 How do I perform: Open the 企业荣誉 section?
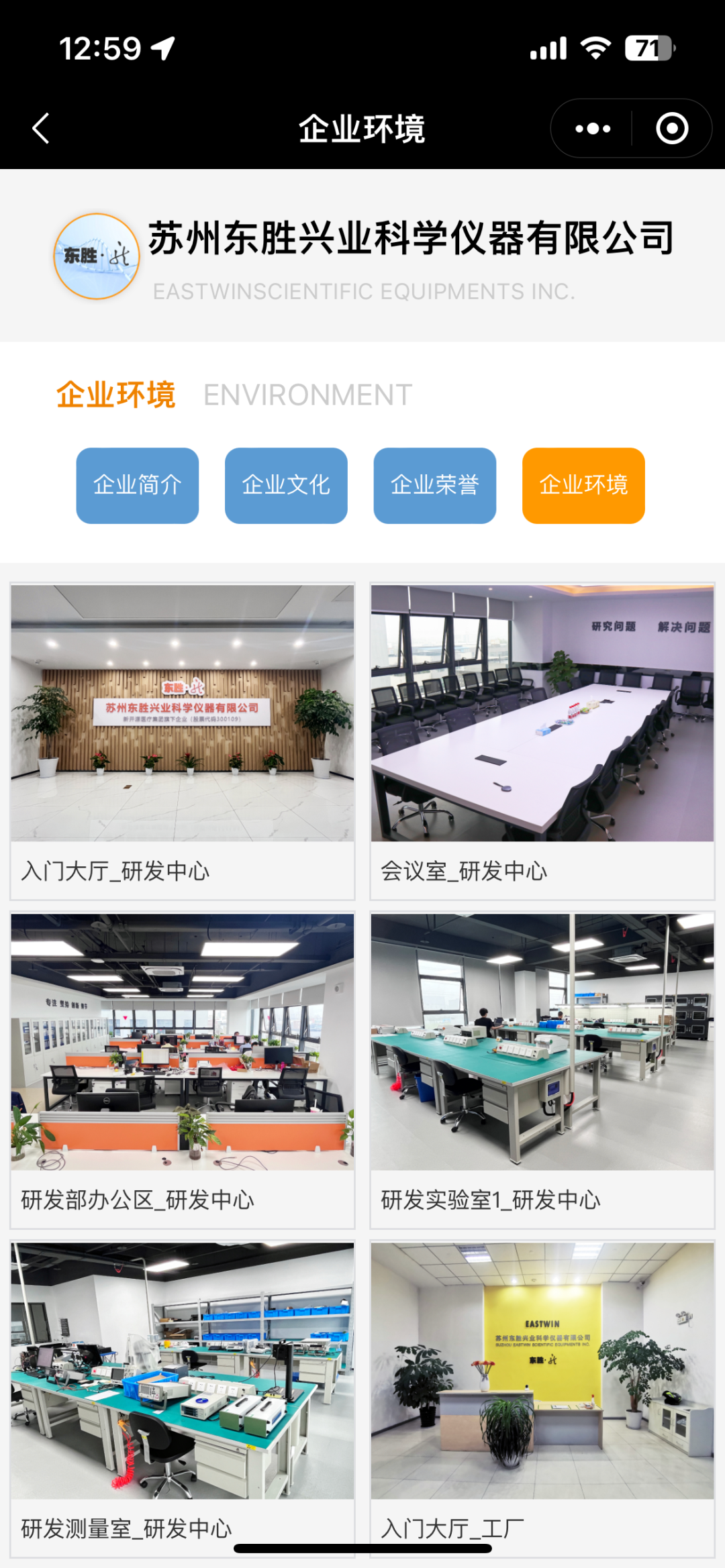point(435,485)
